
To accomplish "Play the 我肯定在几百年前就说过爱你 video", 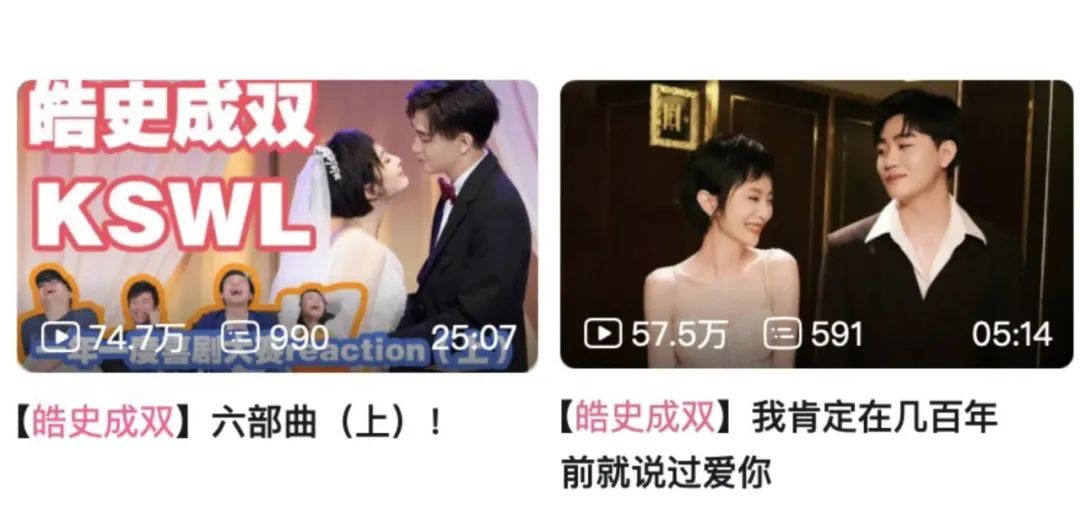I will (x=816, y=225).
